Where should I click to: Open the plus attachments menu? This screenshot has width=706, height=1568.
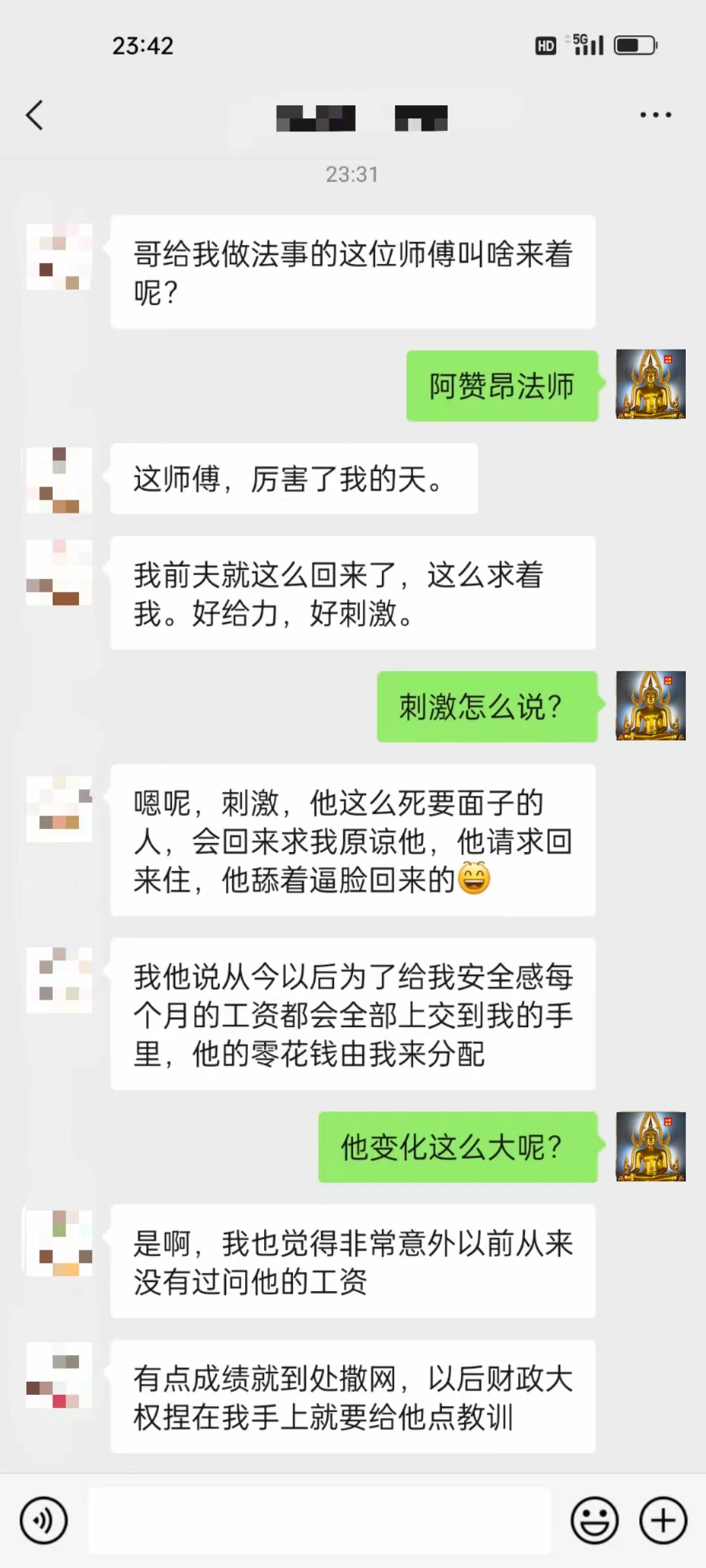[663, 1520]
